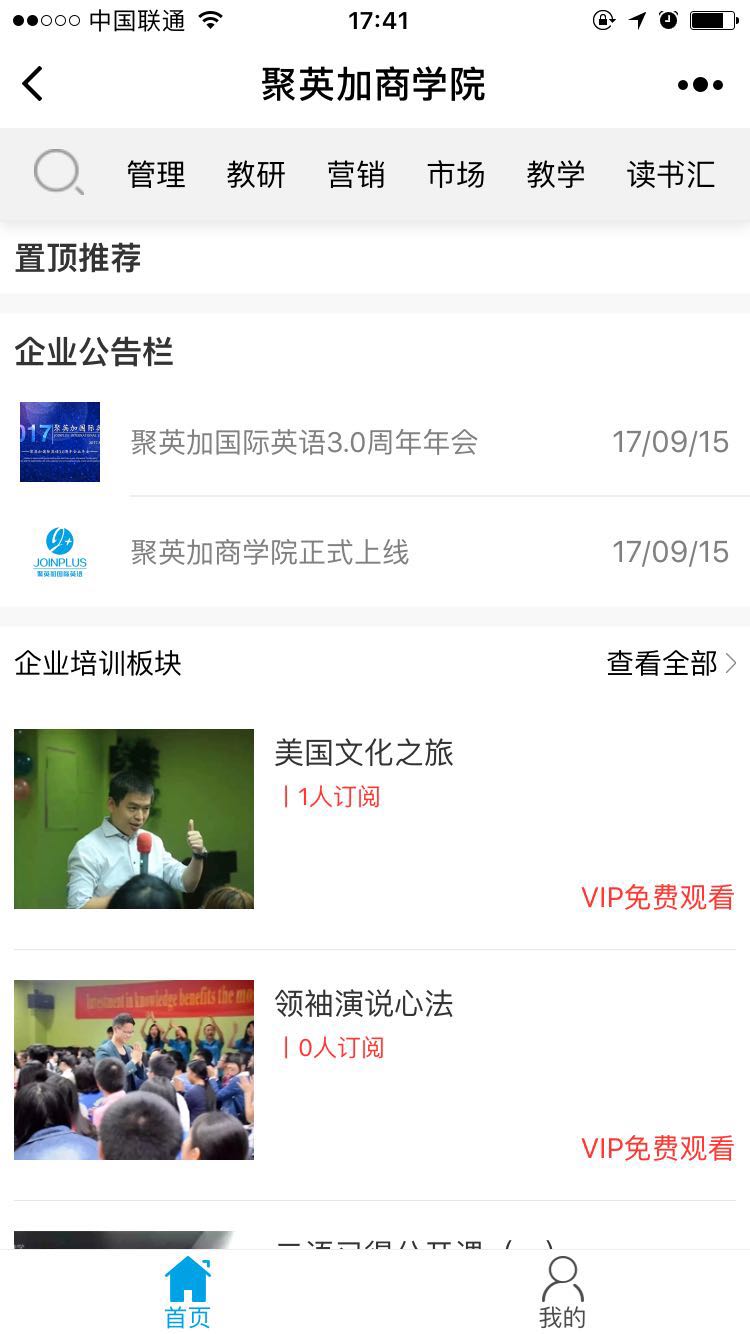Switch to the 教学 category

pyautogui.click(x=556, y=175)
